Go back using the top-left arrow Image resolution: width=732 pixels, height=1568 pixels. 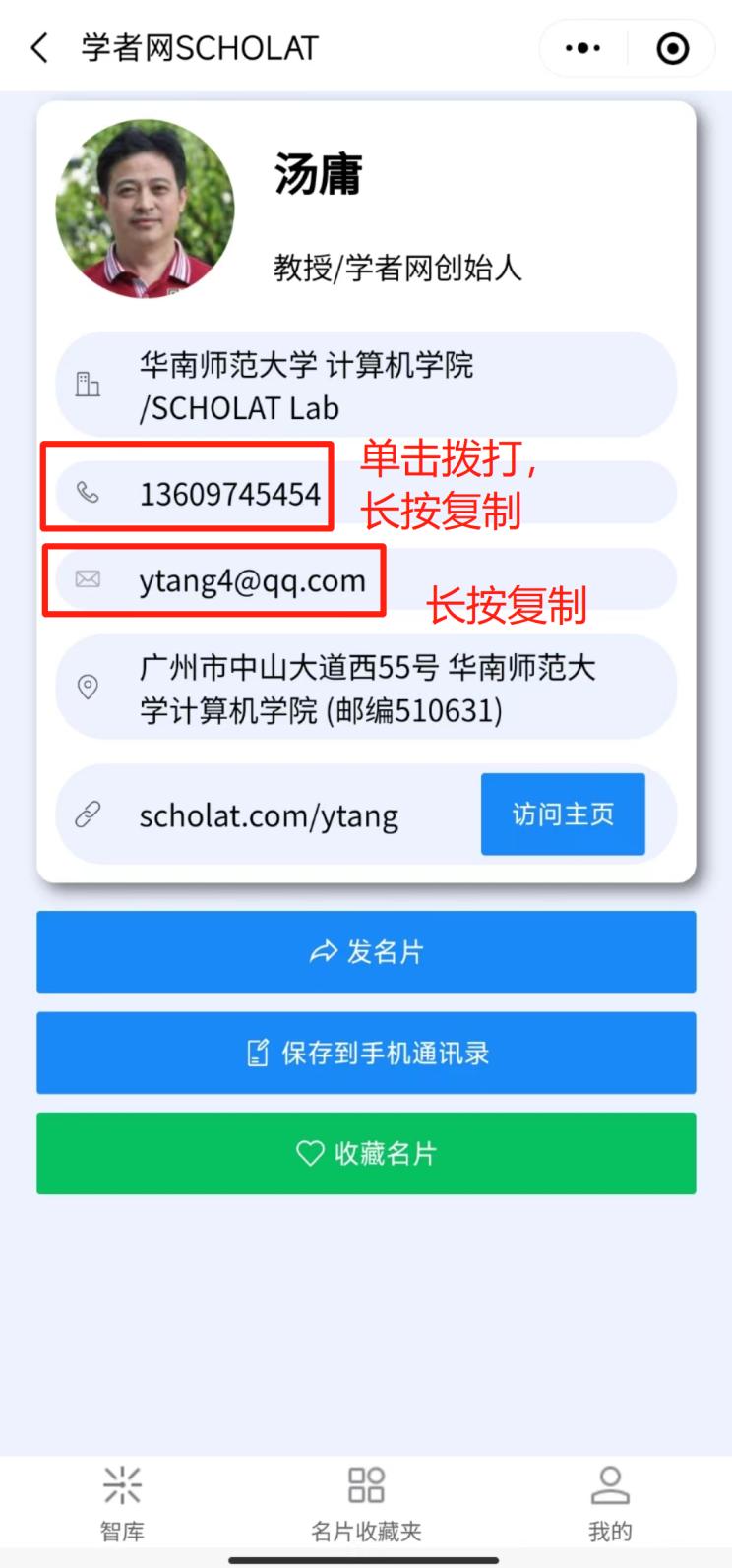tap(39, 47)
